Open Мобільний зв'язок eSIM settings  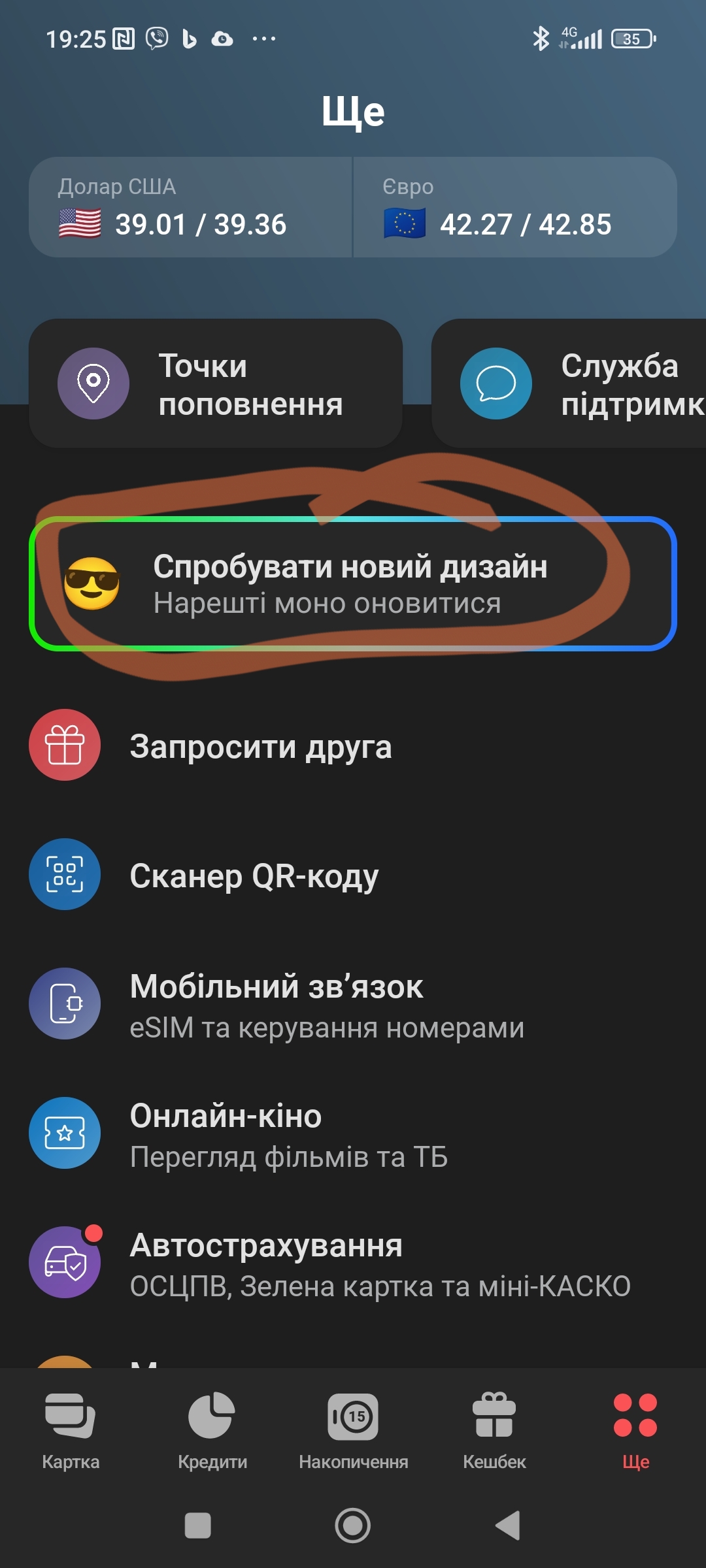click(x=327, y=1005)
